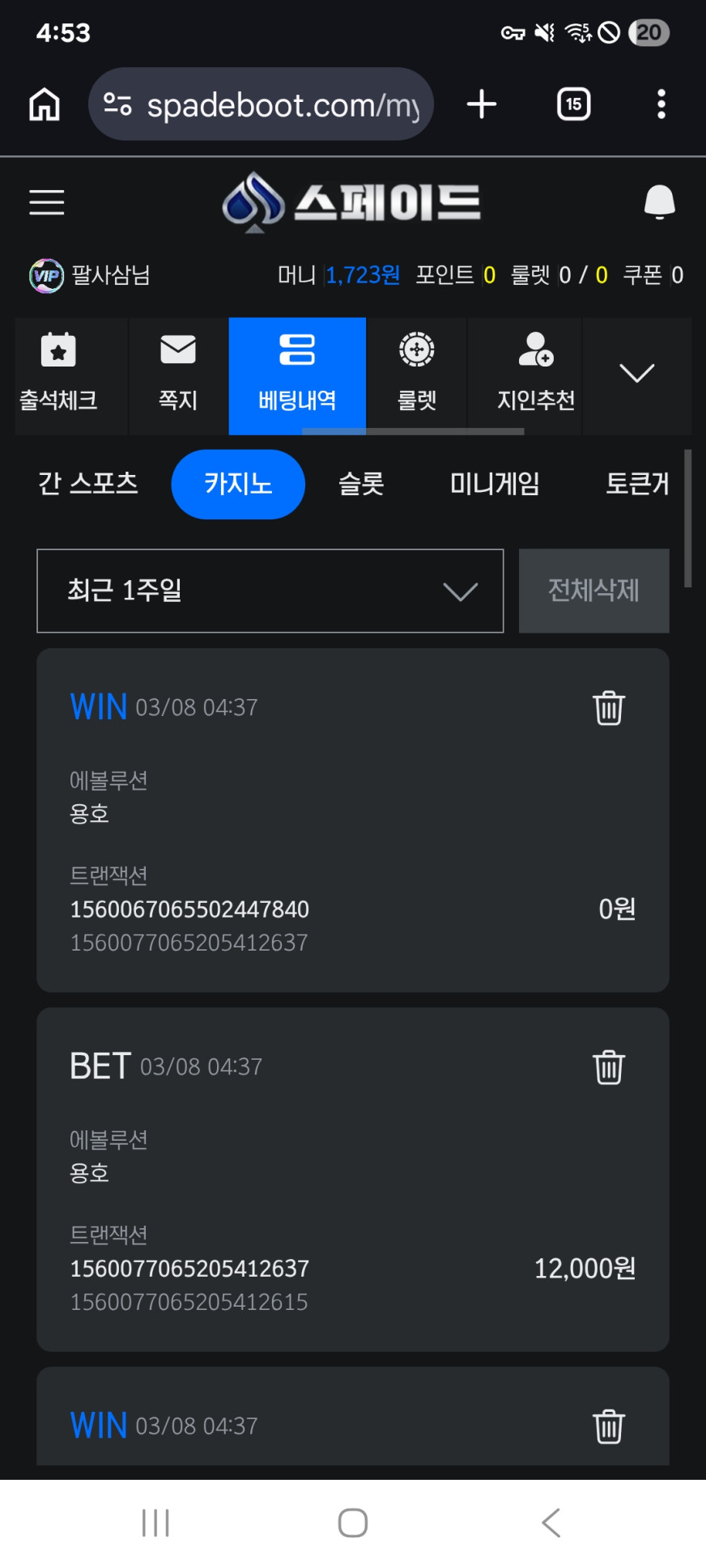Open the browser tab switcher

(573, 104)
